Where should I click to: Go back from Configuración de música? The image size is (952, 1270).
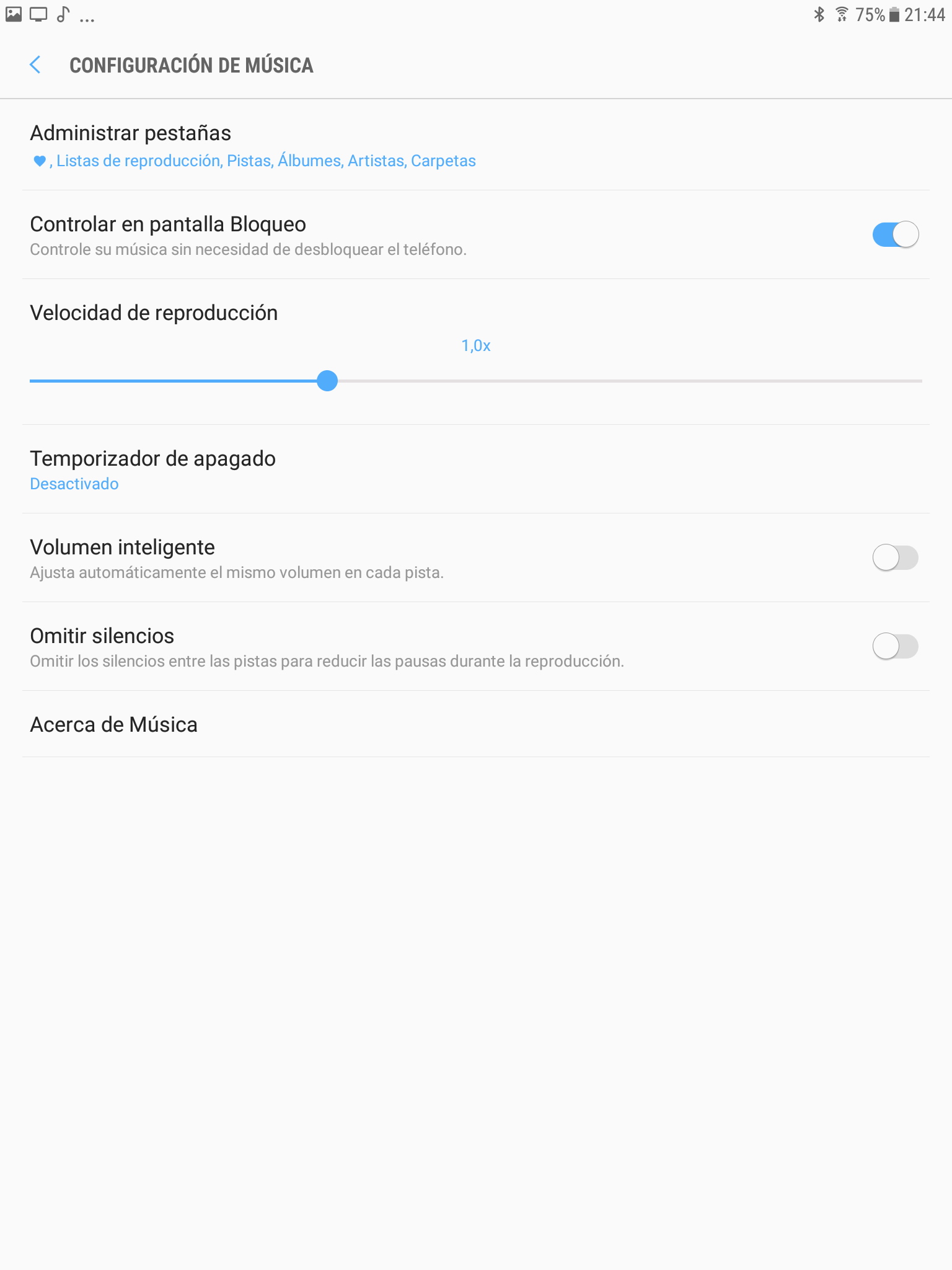tap(35, 64)
